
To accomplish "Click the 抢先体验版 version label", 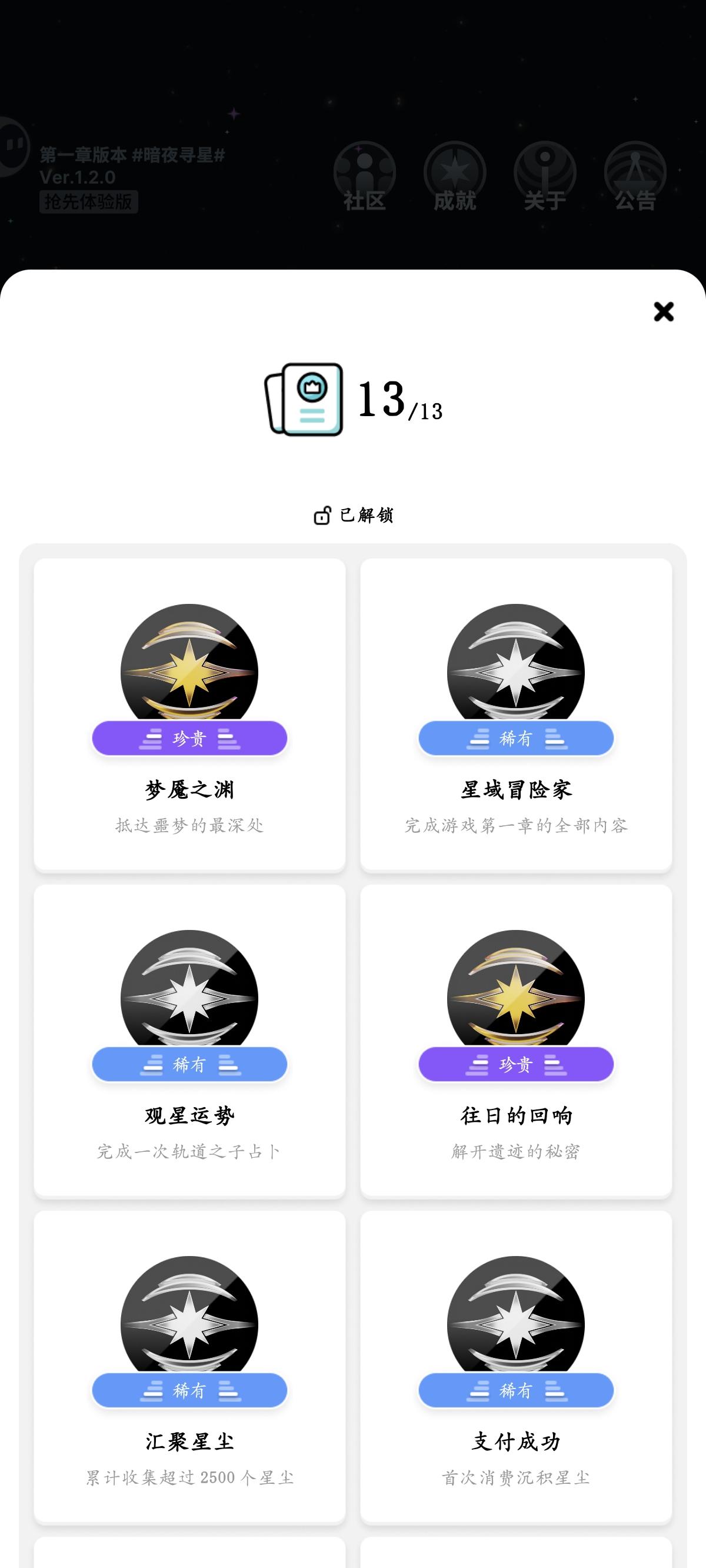I will pos(89,202).
